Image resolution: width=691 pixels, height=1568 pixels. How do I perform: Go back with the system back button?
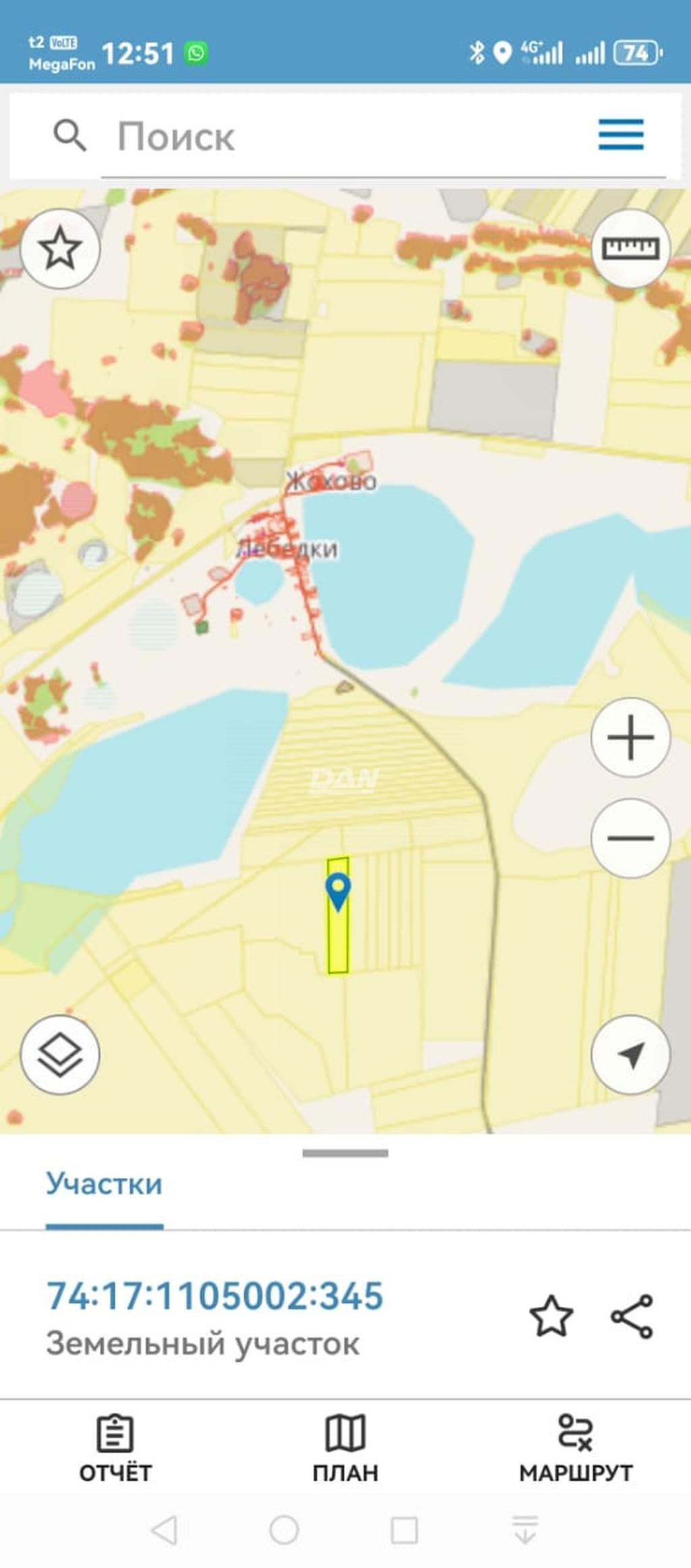(x=165, y=1530)
